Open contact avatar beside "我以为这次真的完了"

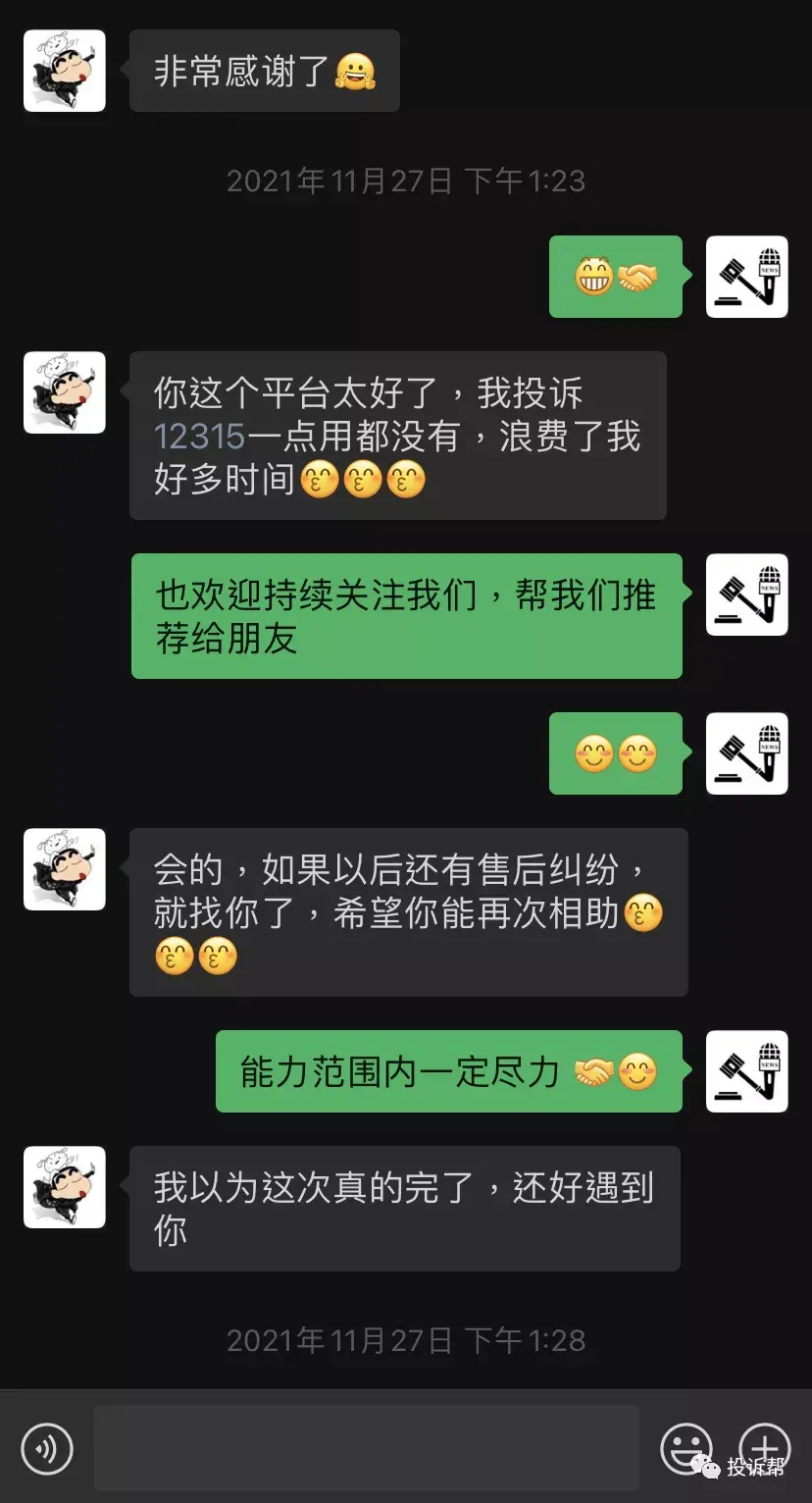[x=65, y=1187]
